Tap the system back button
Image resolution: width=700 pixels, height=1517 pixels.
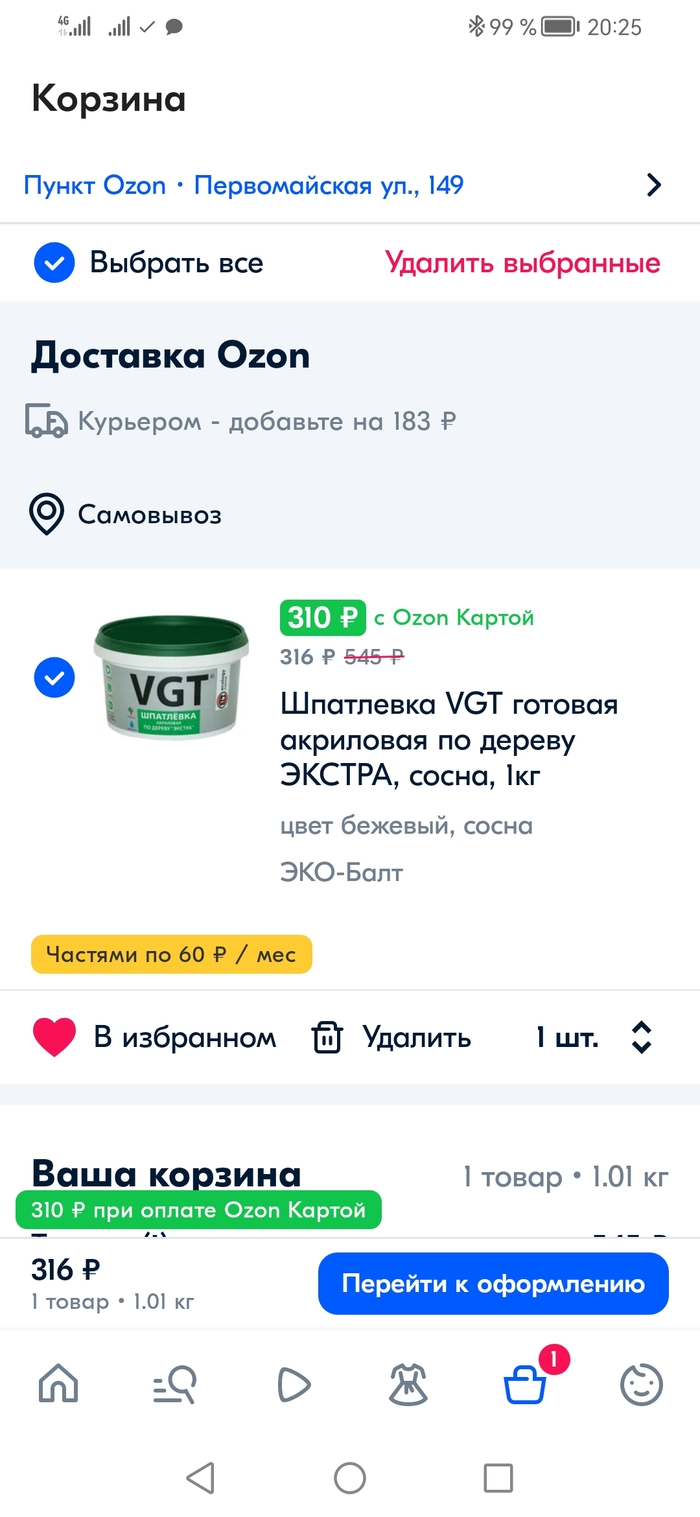[201, 1477]
